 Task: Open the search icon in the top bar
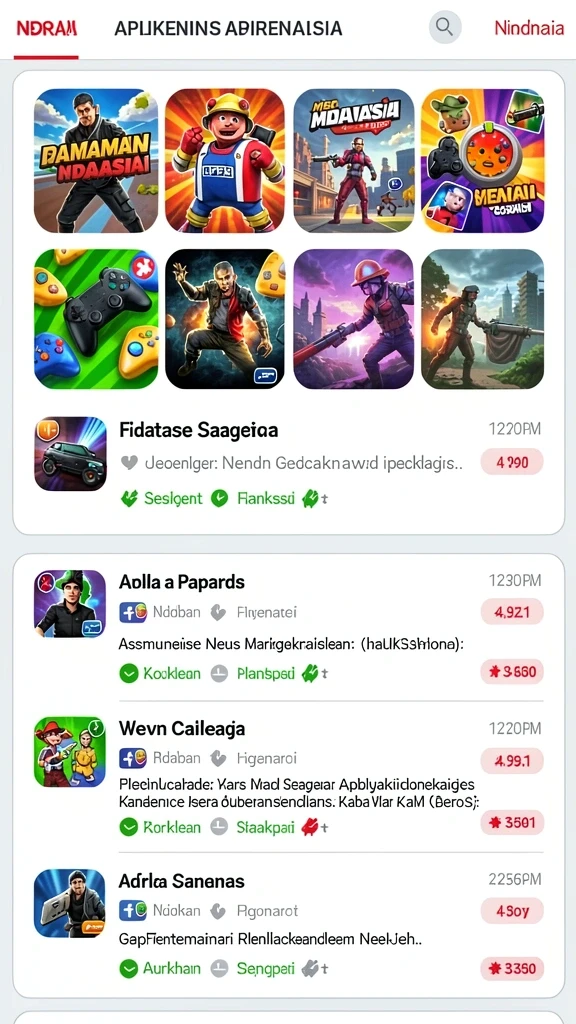point(445,27)
